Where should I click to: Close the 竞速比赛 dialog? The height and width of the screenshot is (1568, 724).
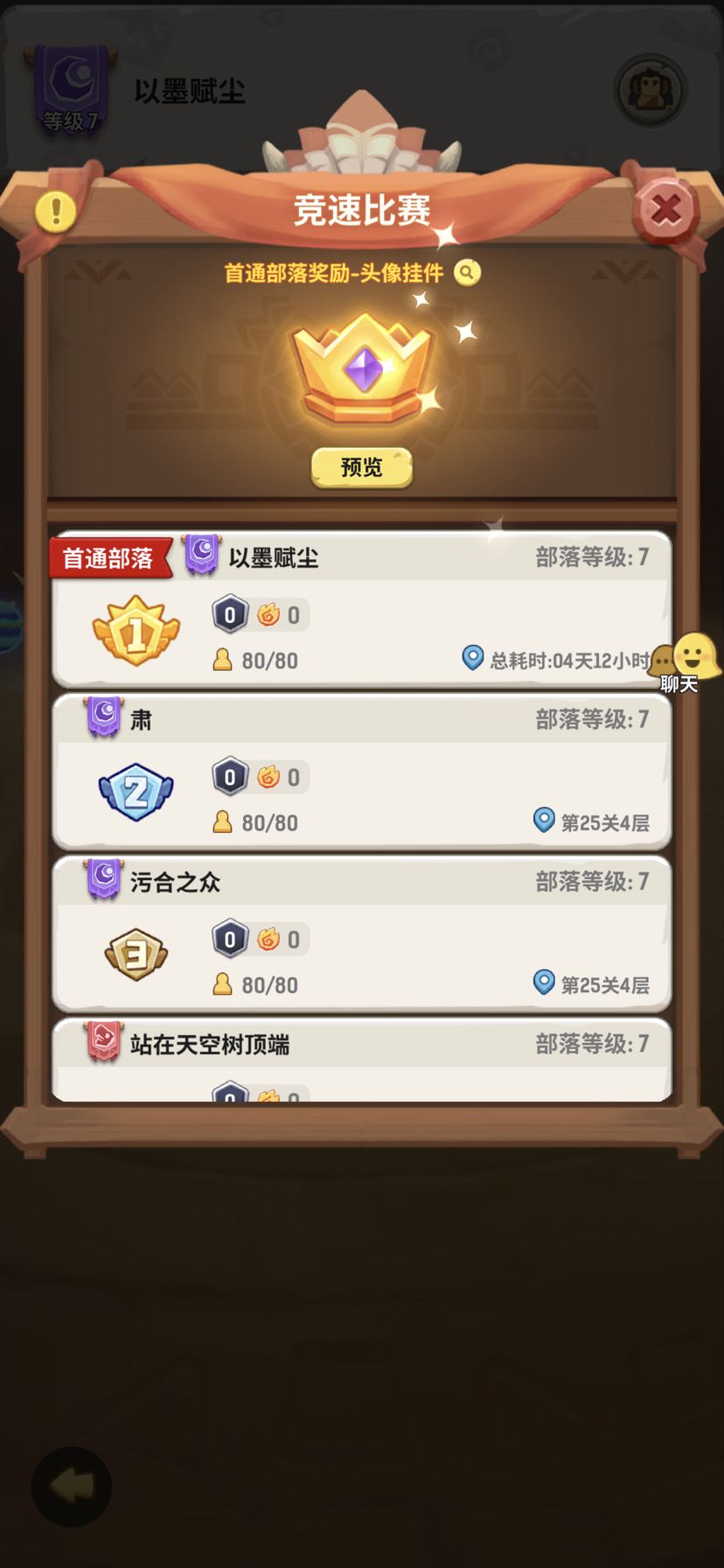click(x=665, y=210)
